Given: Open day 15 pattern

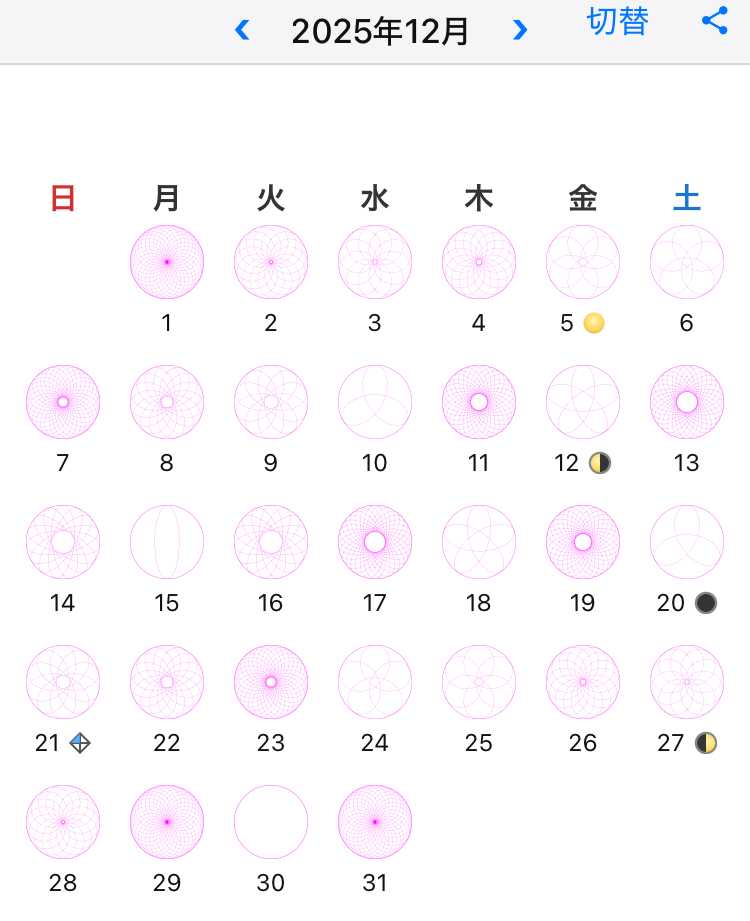Looking at the screenshot, I should (167, 542).
